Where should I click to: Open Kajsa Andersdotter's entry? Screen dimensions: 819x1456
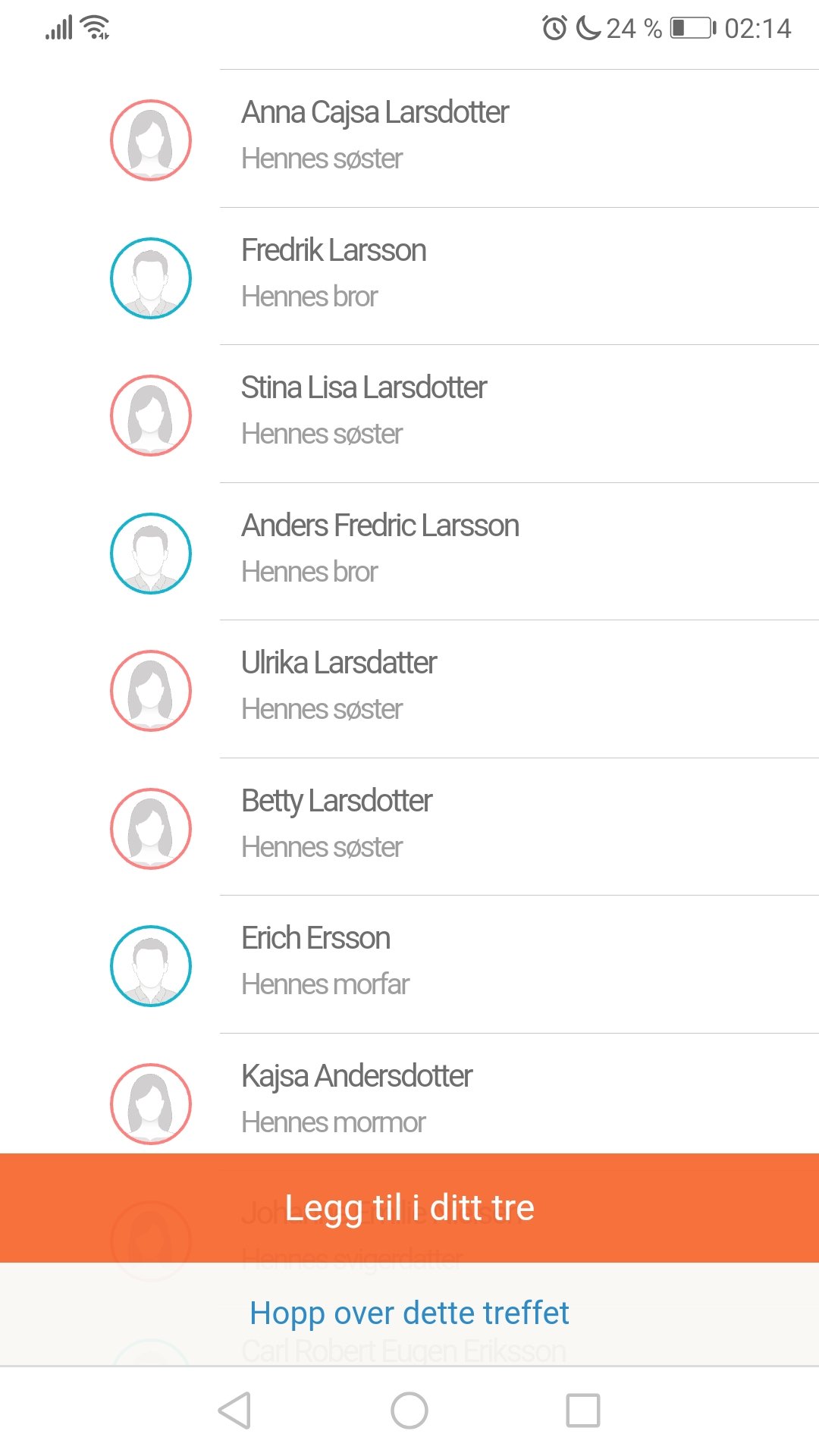pyautogui.click(x=409, y=1094)
